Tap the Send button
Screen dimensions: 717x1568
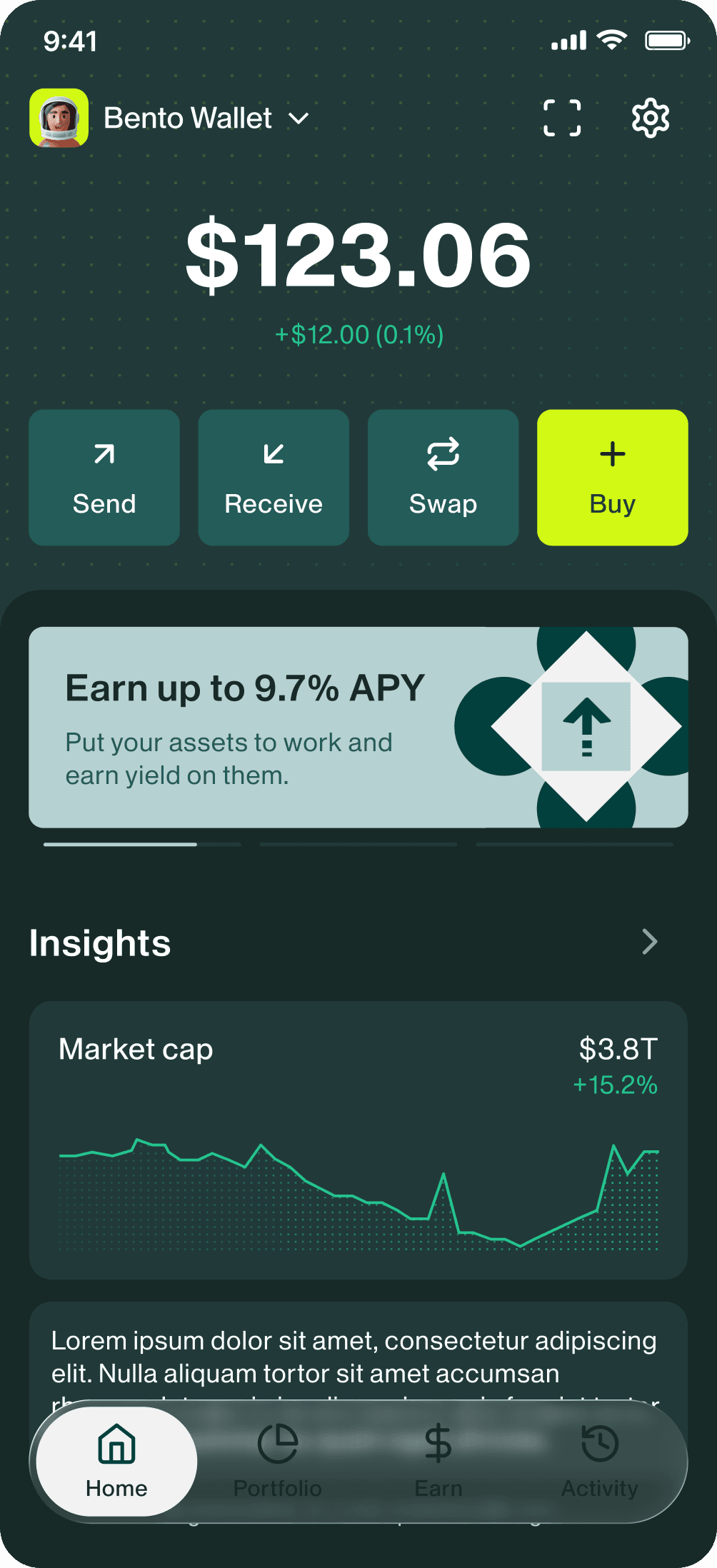point(104,478)
